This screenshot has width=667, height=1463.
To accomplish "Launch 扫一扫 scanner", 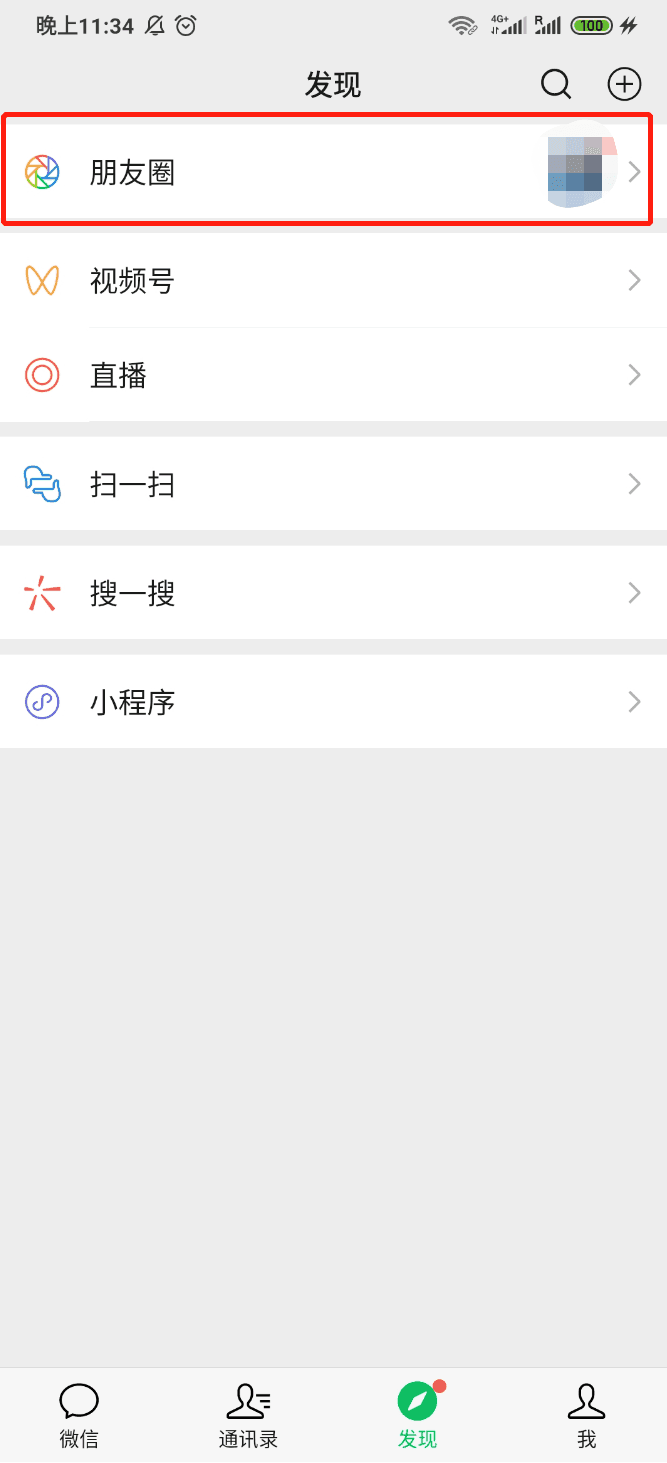I will 333,485.
